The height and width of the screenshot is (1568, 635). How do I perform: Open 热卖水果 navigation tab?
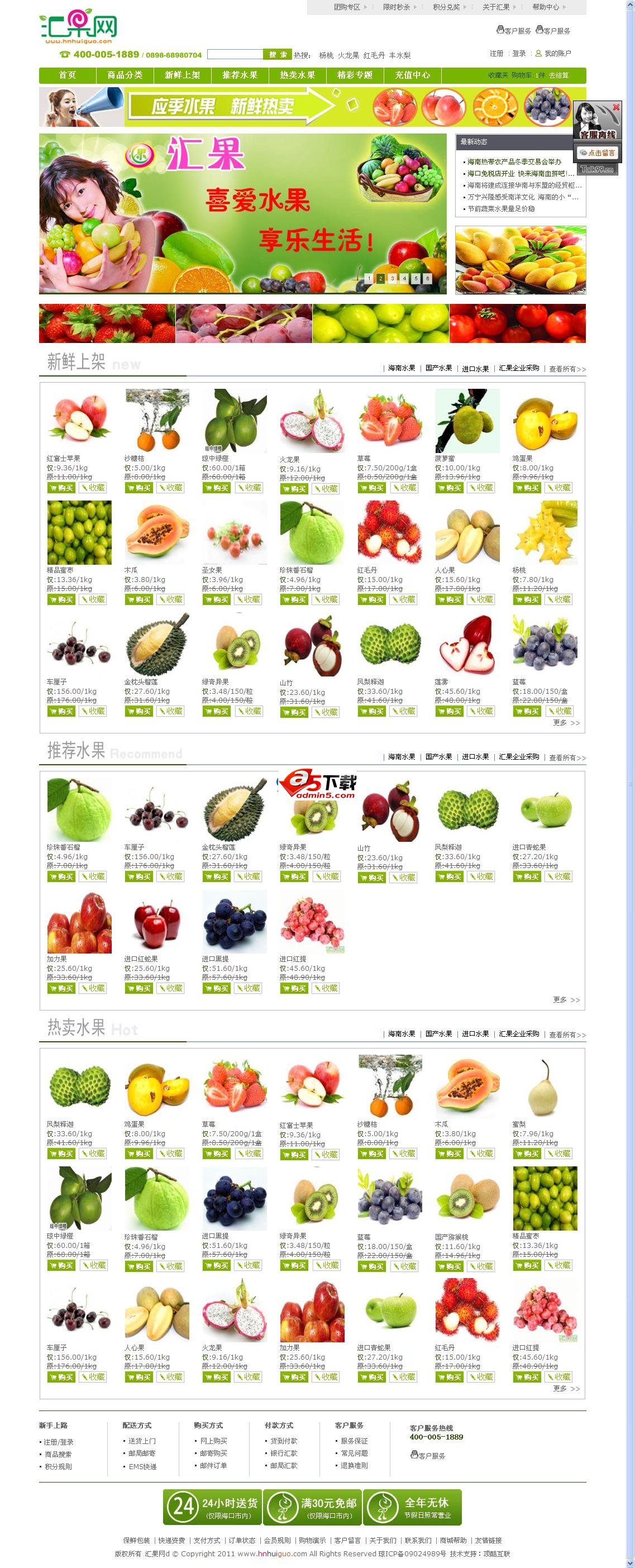coord(297,75)
